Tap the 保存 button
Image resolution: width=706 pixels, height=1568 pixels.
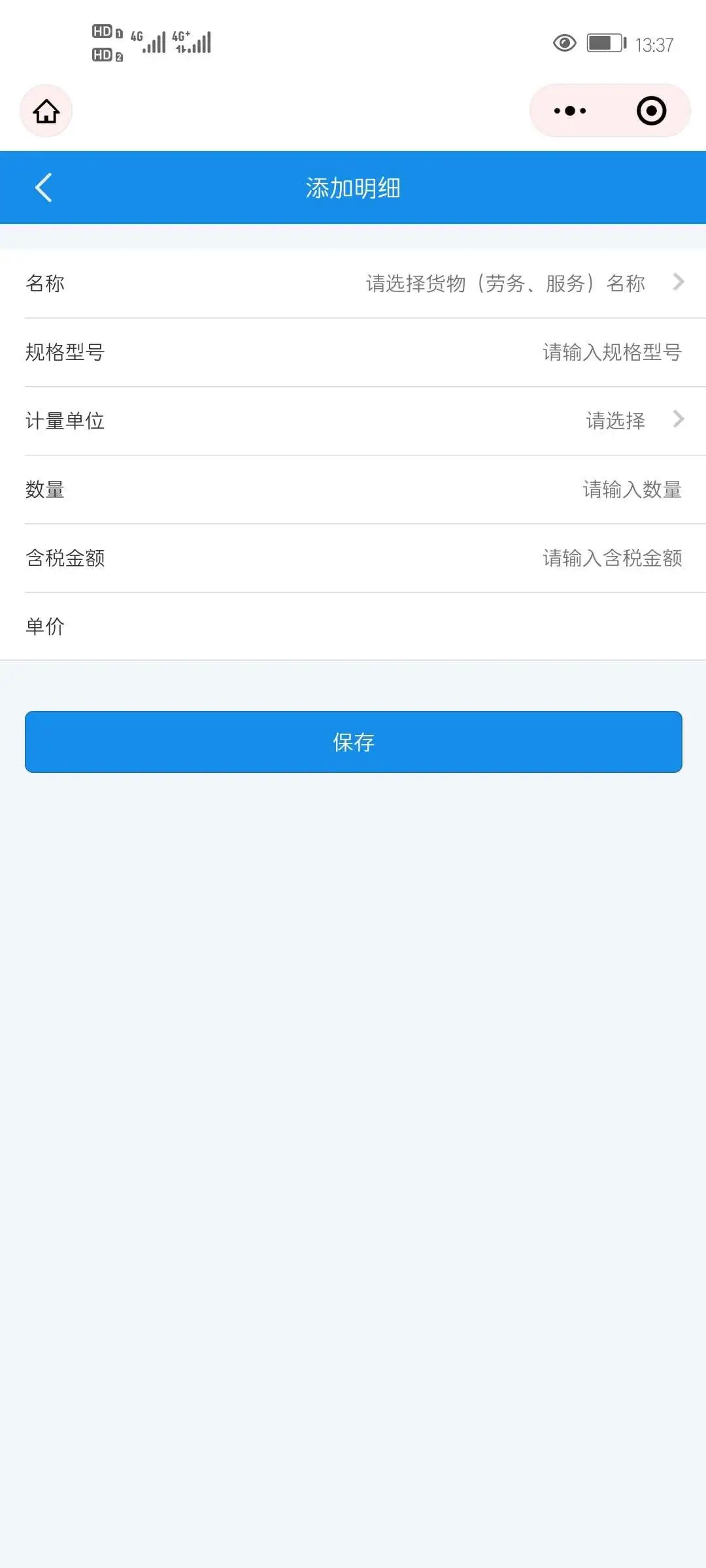coord(354,742)
